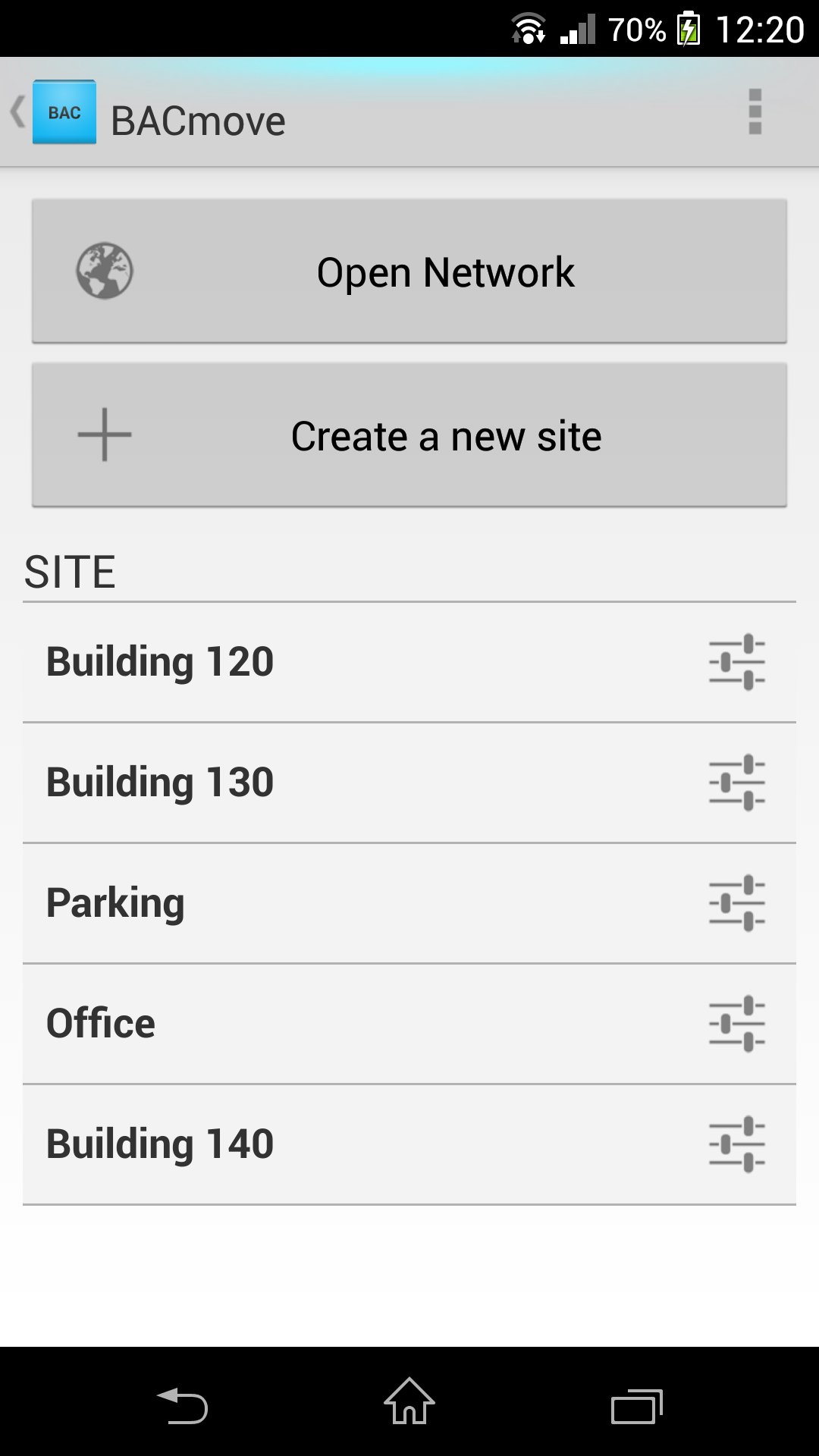Click the globe icon on Open Network

tap(104, 271)
